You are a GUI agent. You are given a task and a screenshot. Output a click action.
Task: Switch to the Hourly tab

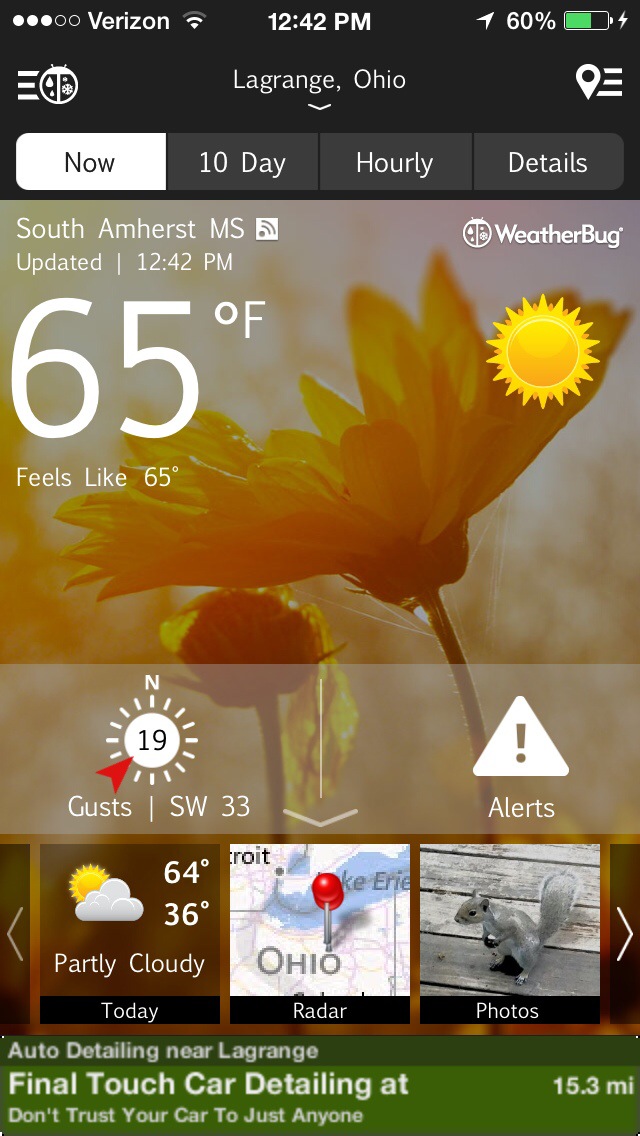coord(395,163)
